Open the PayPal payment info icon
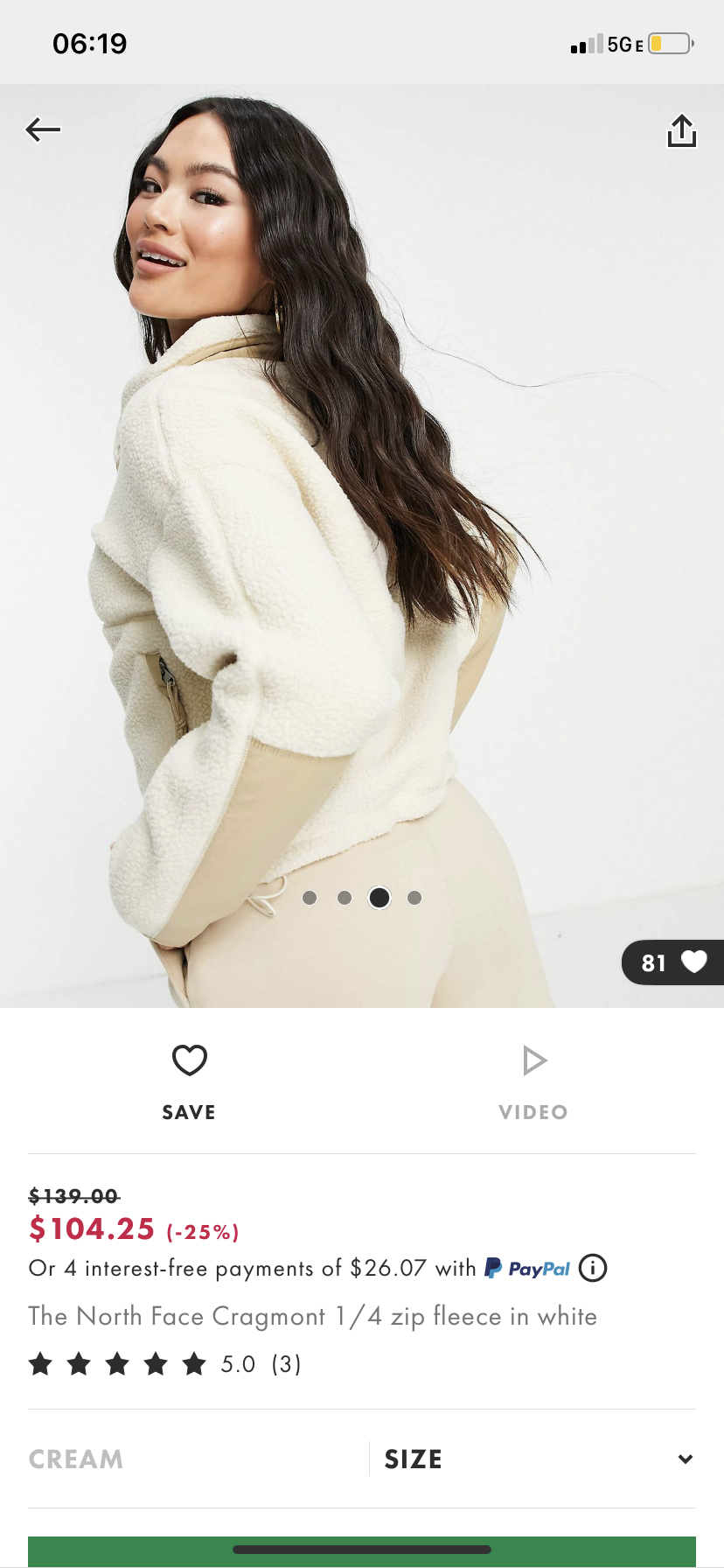Image resolution: width=724 pixels, height=1568 pixels. click(x=593, y=1268)
